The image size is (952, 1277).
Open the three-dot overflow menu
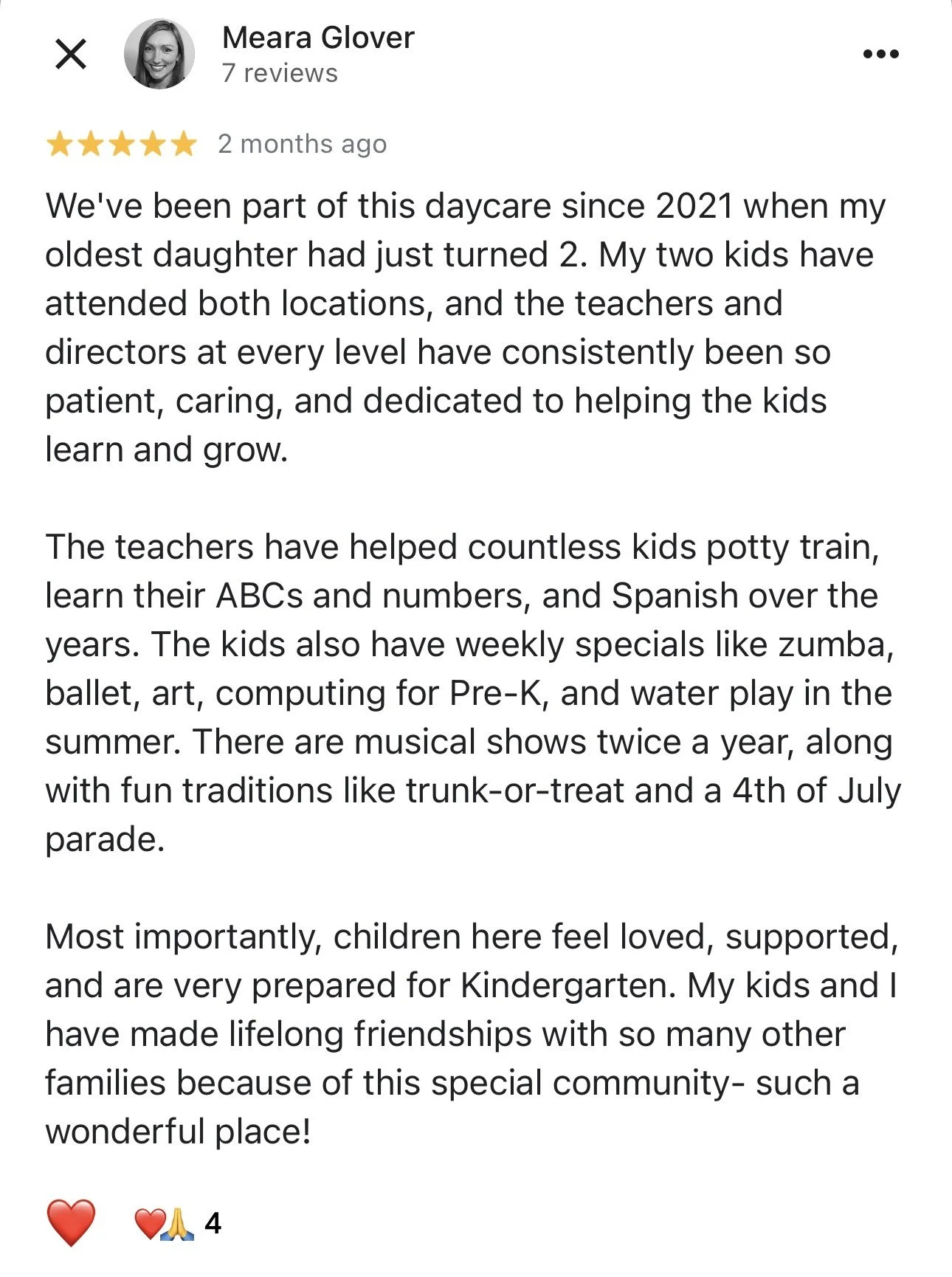[880, 54]
